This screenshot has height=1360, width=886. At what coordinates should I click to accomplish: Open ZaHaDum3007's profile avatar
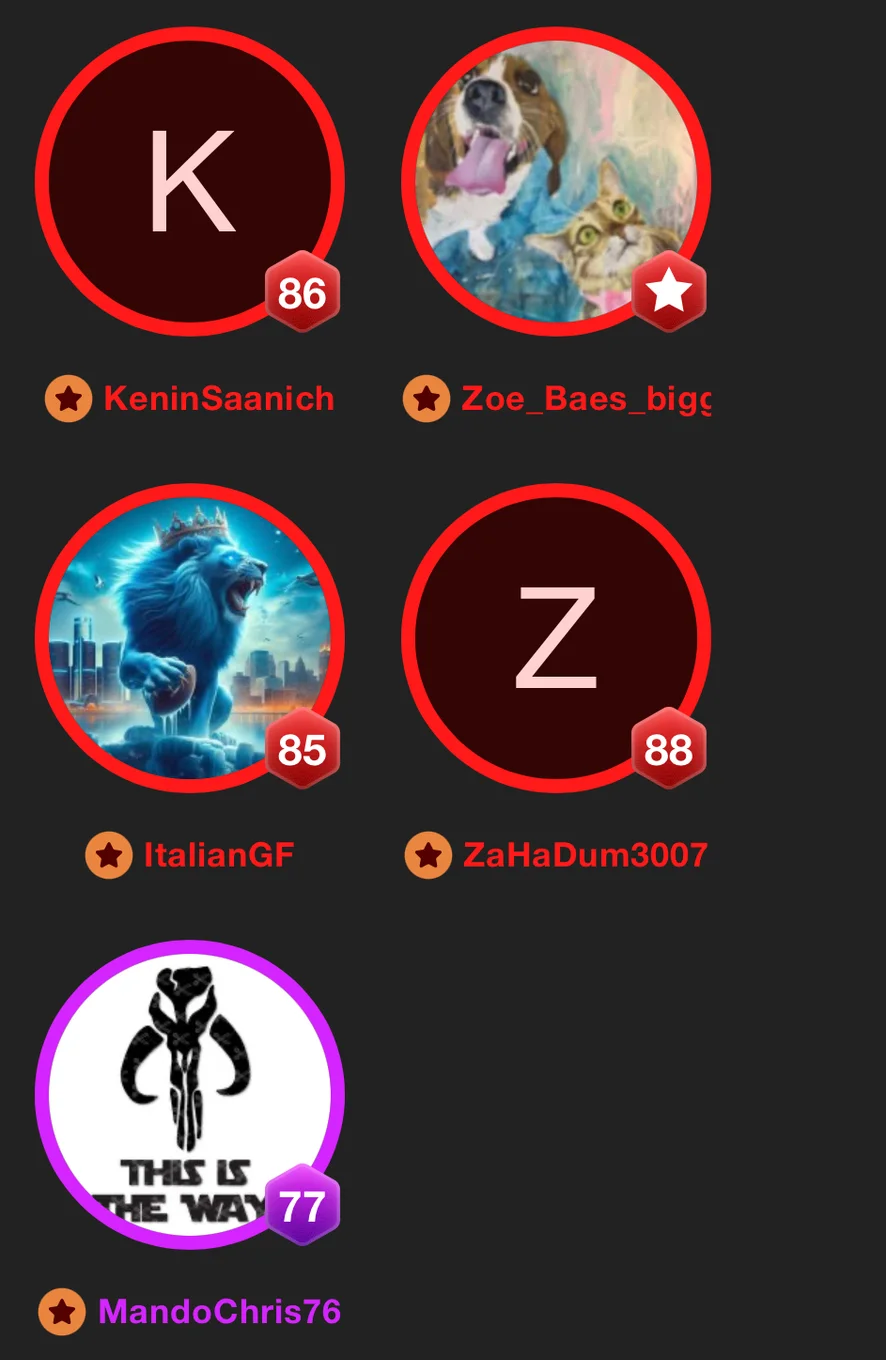[556, 638]
